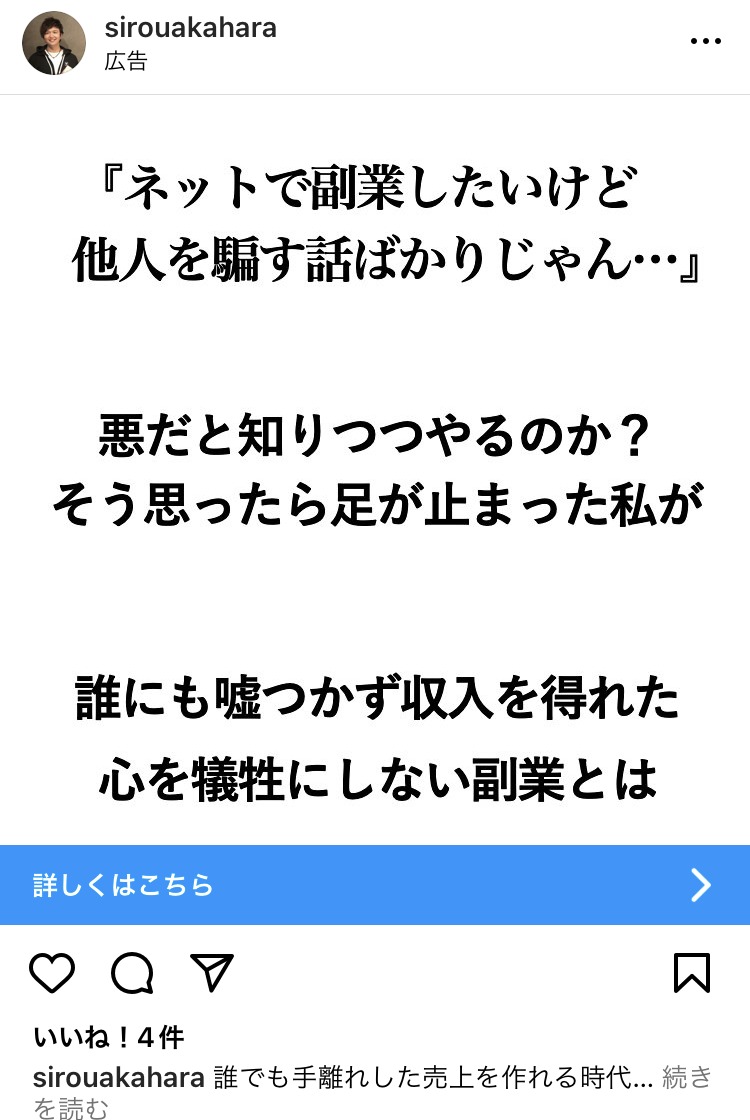This screenshot has height=1120, width=750.
Task: Open the sirouakahara username in the header
Action: point(190,28)
